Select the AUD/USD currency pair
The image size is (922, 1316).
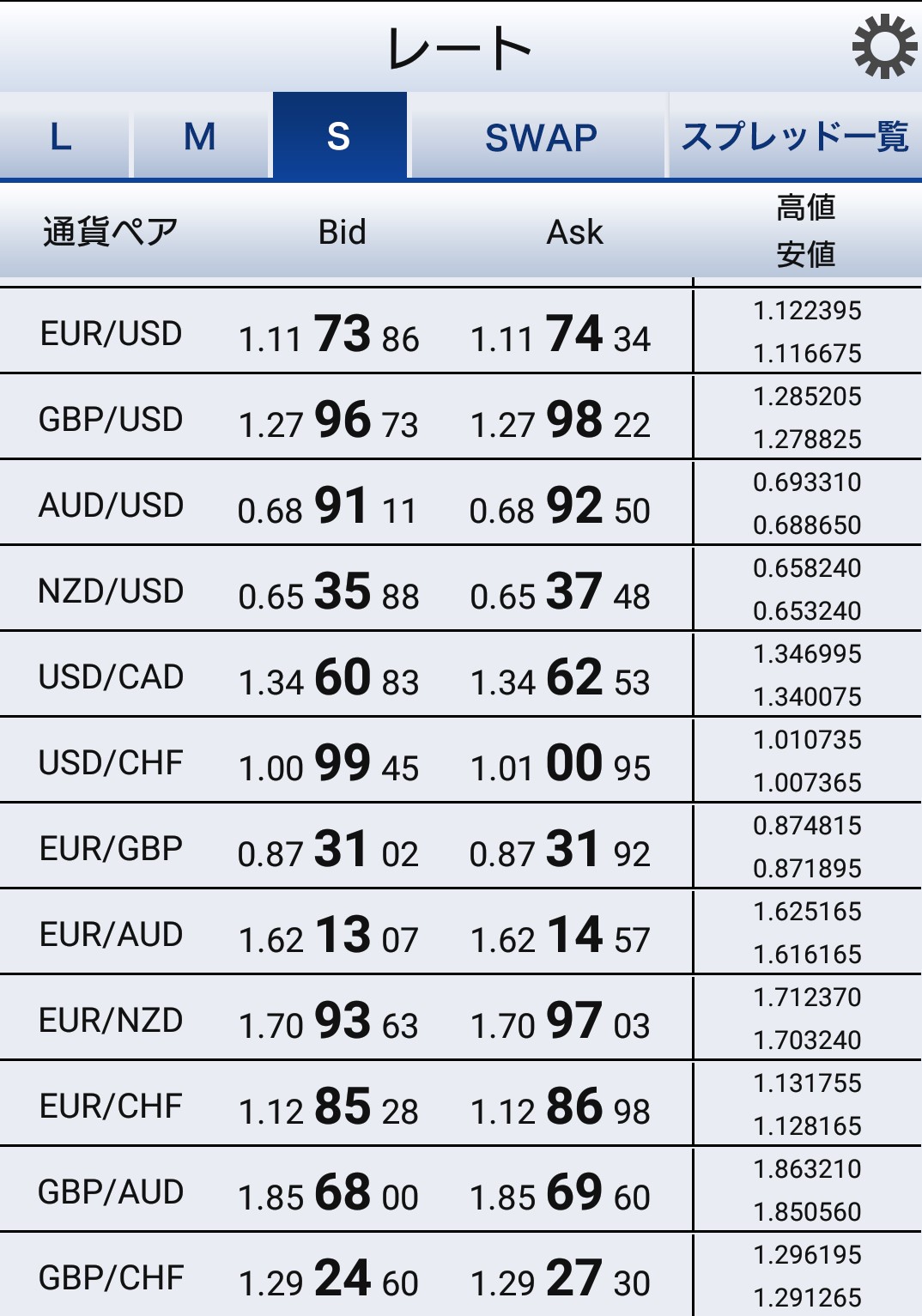(x=112, y=505)
